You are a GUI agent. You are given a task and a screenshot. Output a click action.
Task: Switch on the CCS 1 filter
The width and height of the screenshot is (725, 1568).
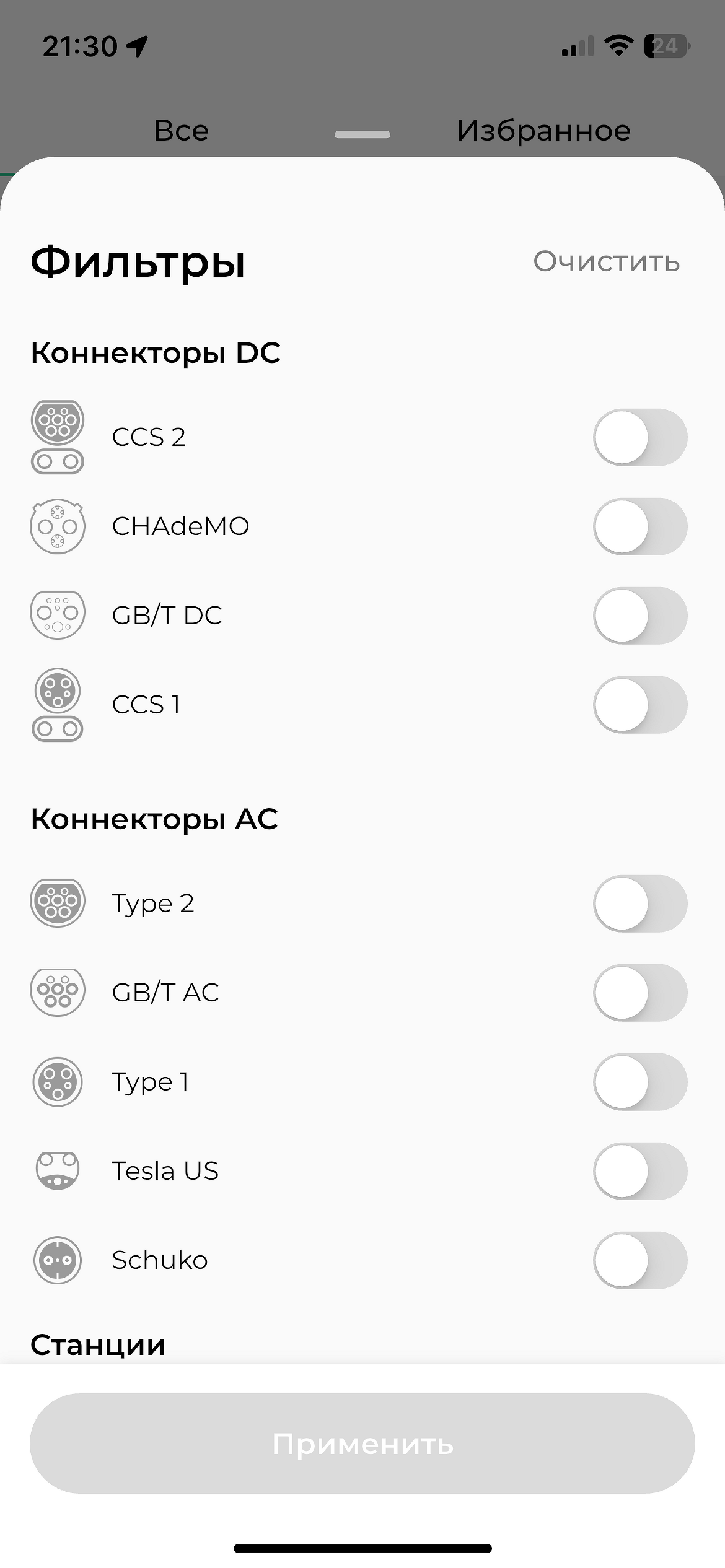pos(640,705)
